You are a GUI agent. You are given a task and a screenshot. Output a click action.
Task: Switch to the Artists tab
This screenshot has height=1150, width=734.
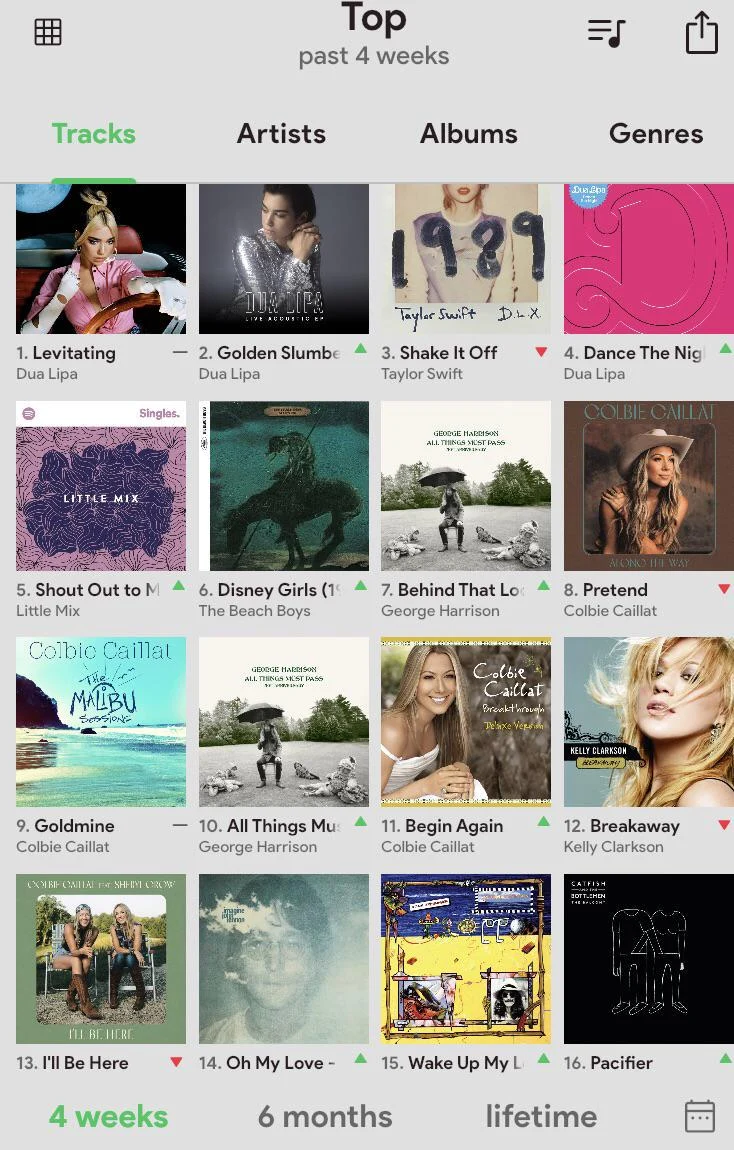pos(281,133)
